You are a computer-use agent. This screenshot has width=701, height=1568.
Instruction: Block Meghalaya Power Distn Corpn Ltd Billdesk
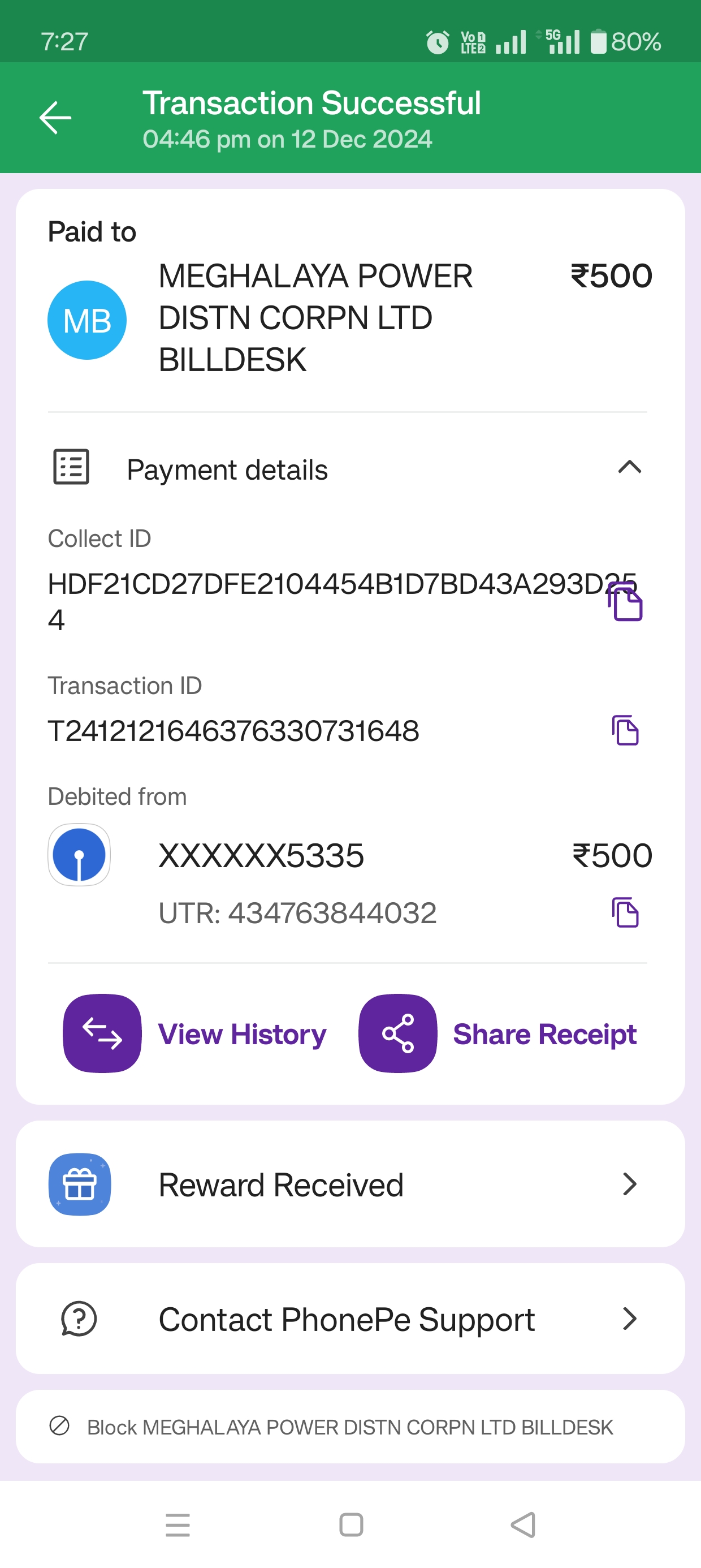(x=350, y=1427)
